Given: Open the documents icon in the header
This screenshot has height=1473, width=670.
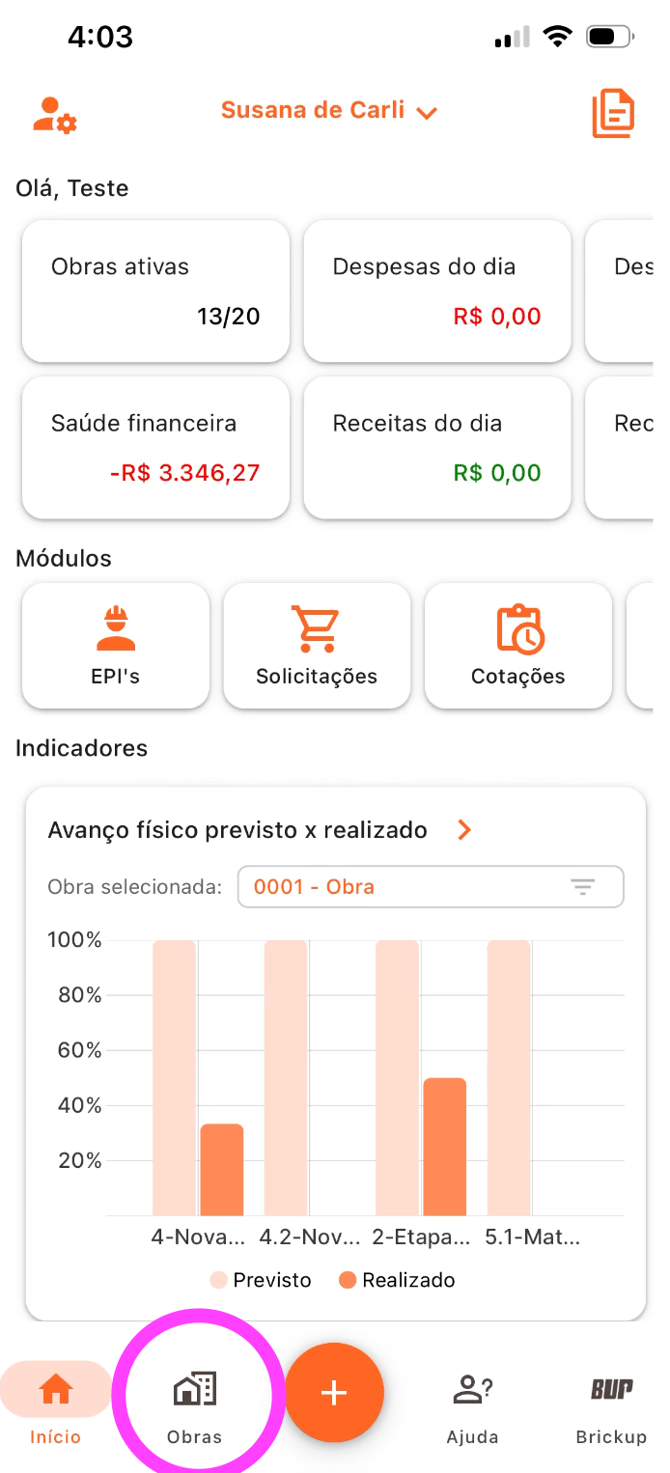Looking at the screenshot, I should point(612,113).
